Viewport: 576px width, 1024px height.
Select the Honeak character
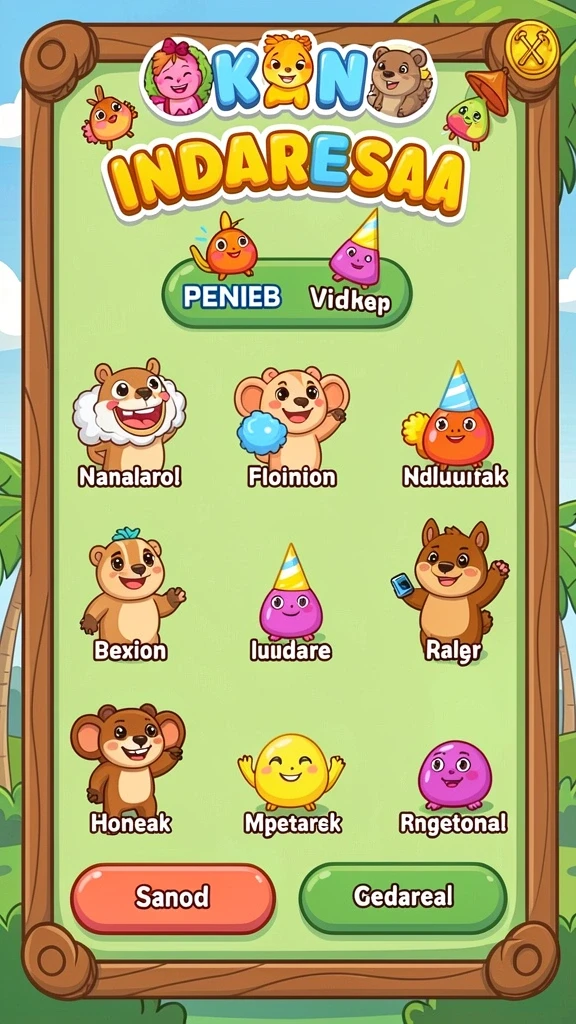pos(129,769)
